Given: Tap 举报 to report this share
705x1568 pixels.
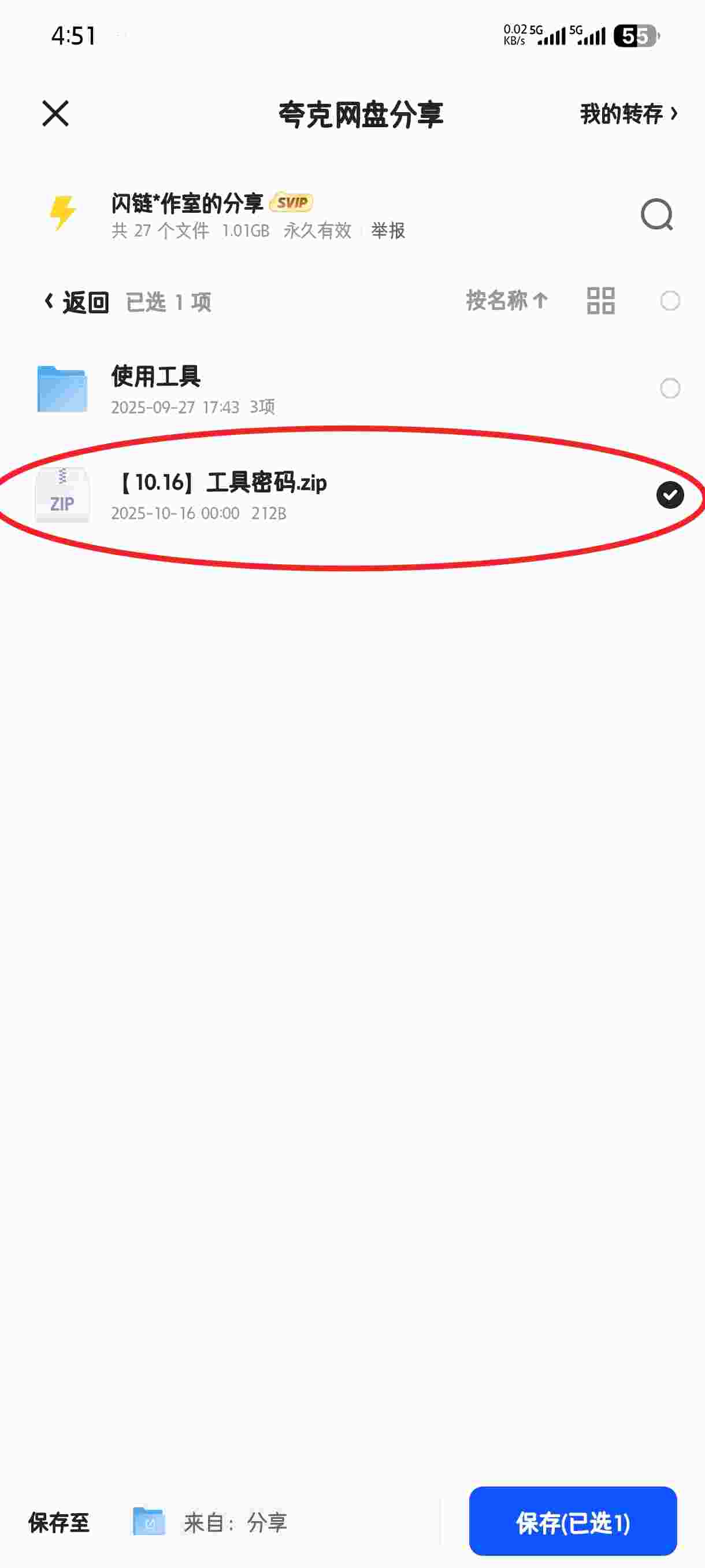Looking at the screenshot, I should tap(388, 231).
